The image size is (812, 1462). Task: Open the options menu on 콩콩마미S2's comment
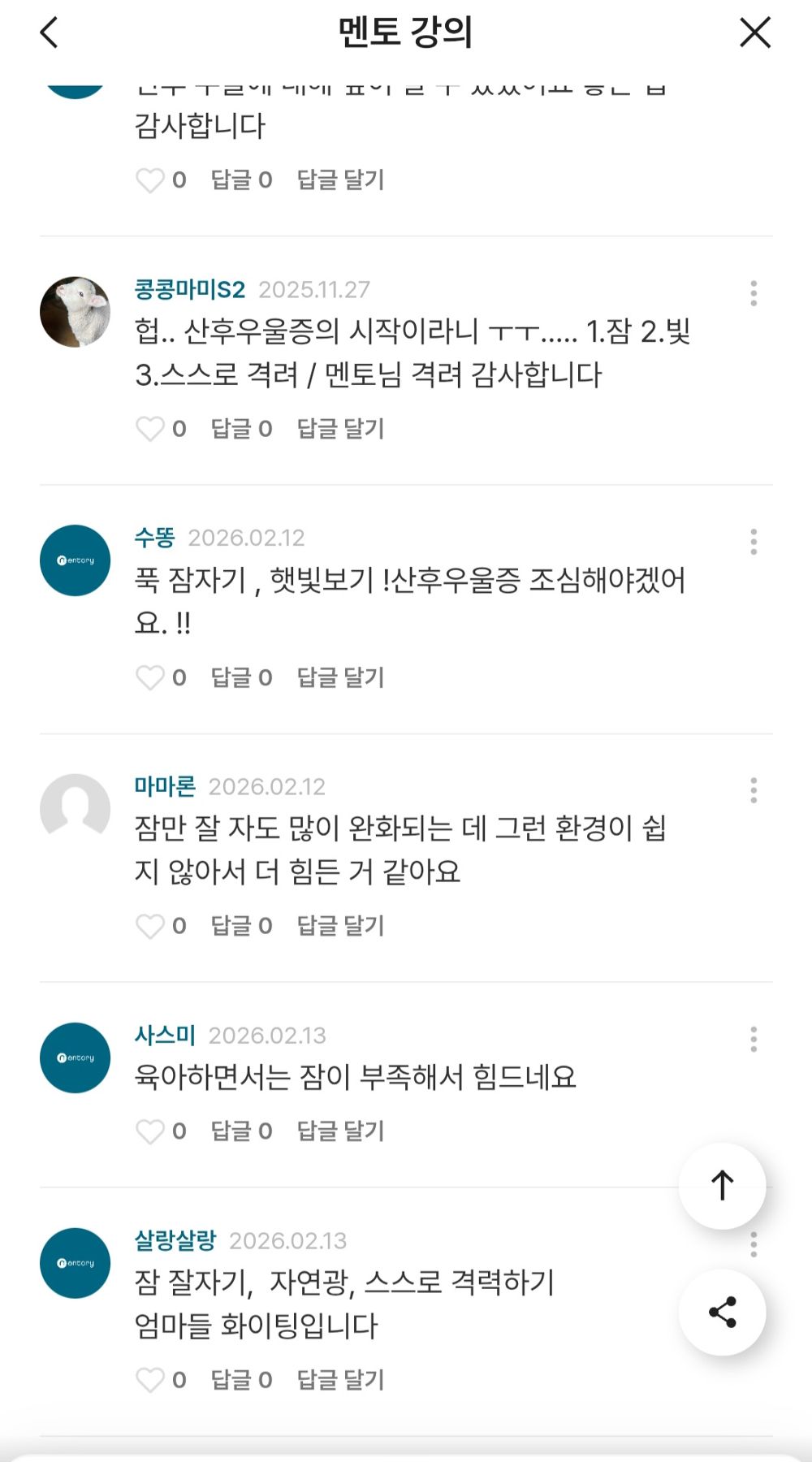click(754, 293)
